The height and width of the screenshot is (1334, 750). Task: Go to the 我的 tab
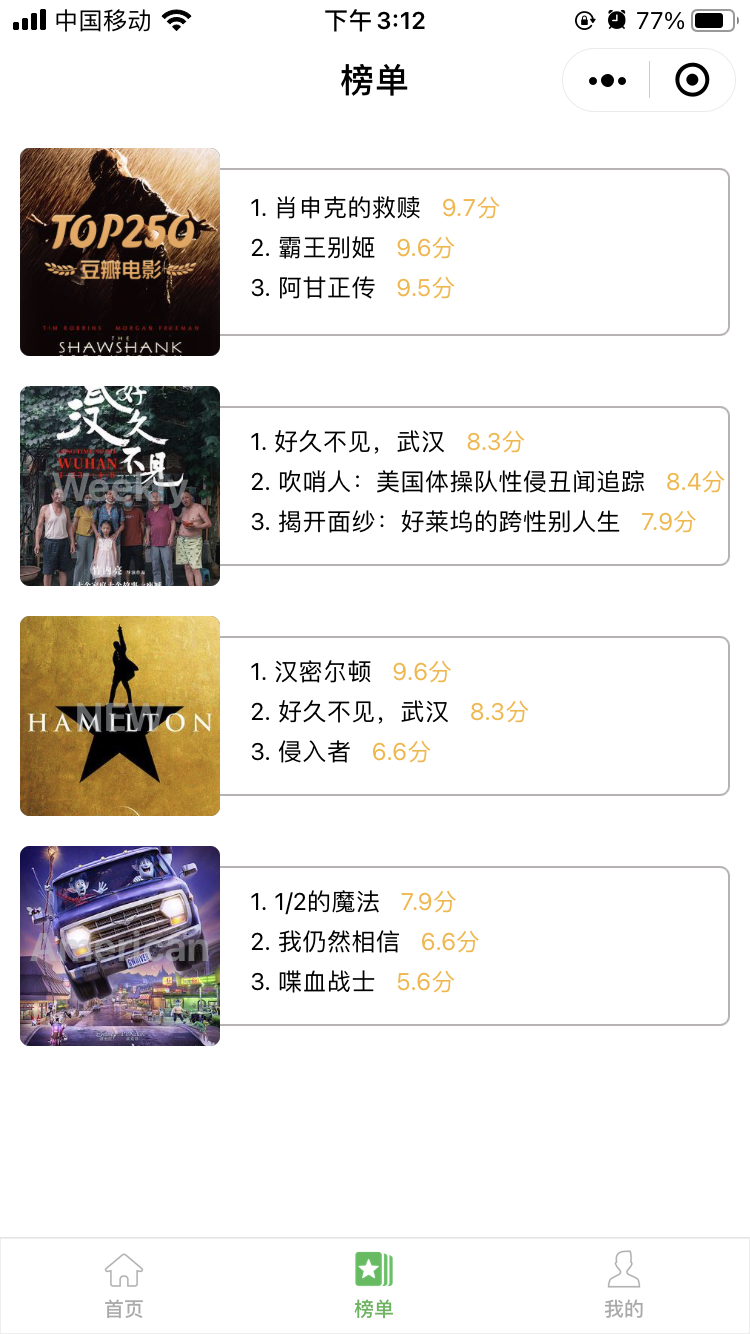(624, 1286)
